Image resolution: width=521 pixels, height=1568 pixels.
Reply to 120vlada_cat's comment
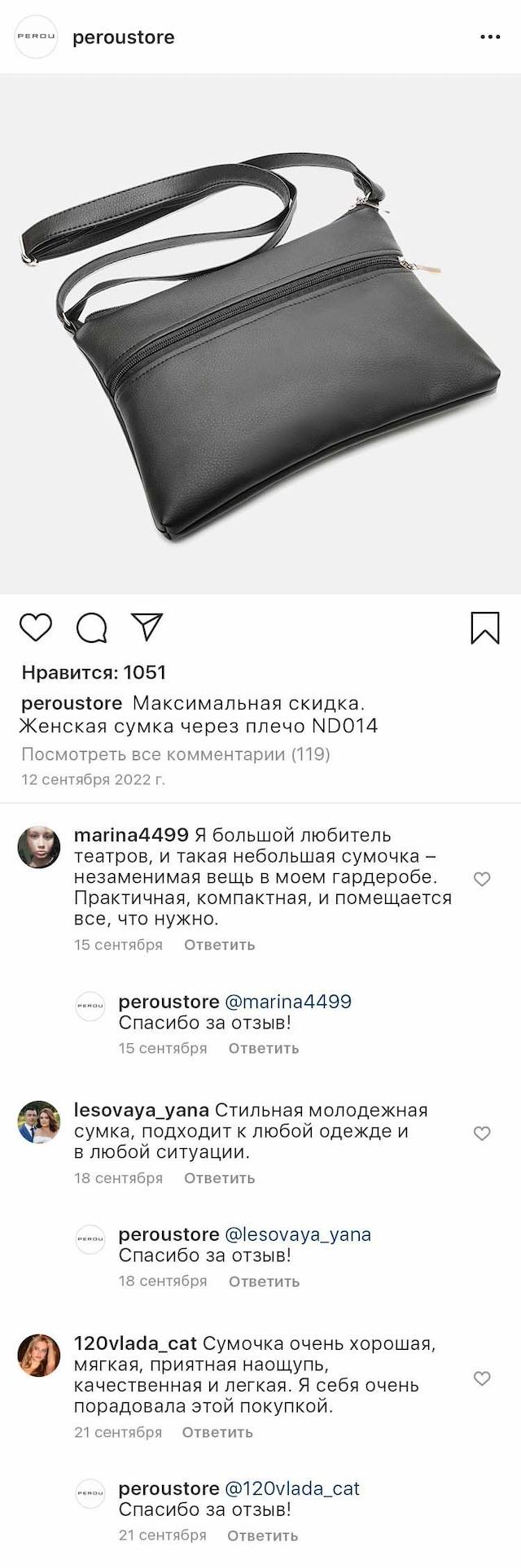pos(217,1432)
